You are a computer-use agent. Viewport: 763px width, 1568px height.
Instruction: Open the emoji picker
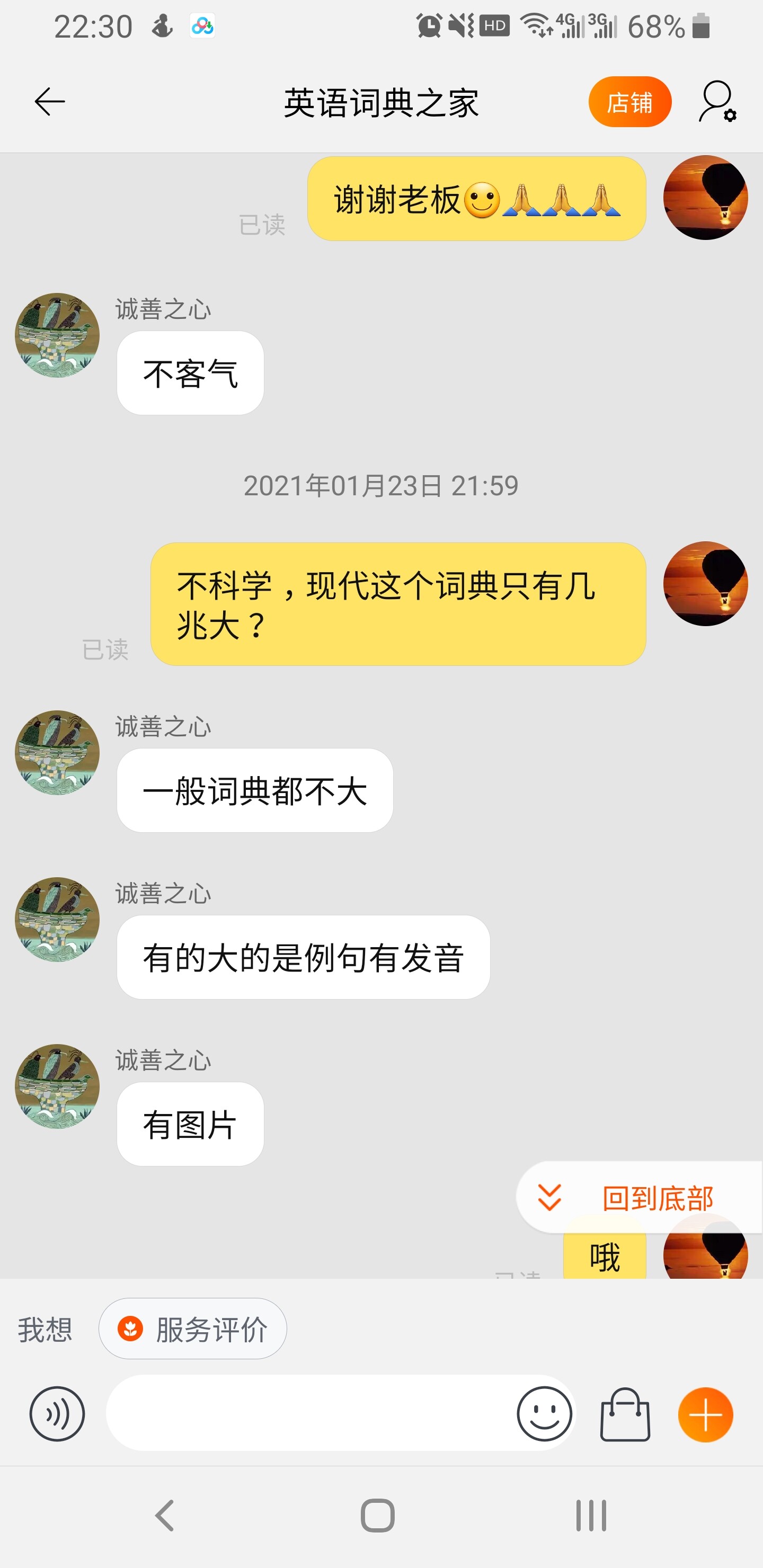click(x=544, y=1413)
